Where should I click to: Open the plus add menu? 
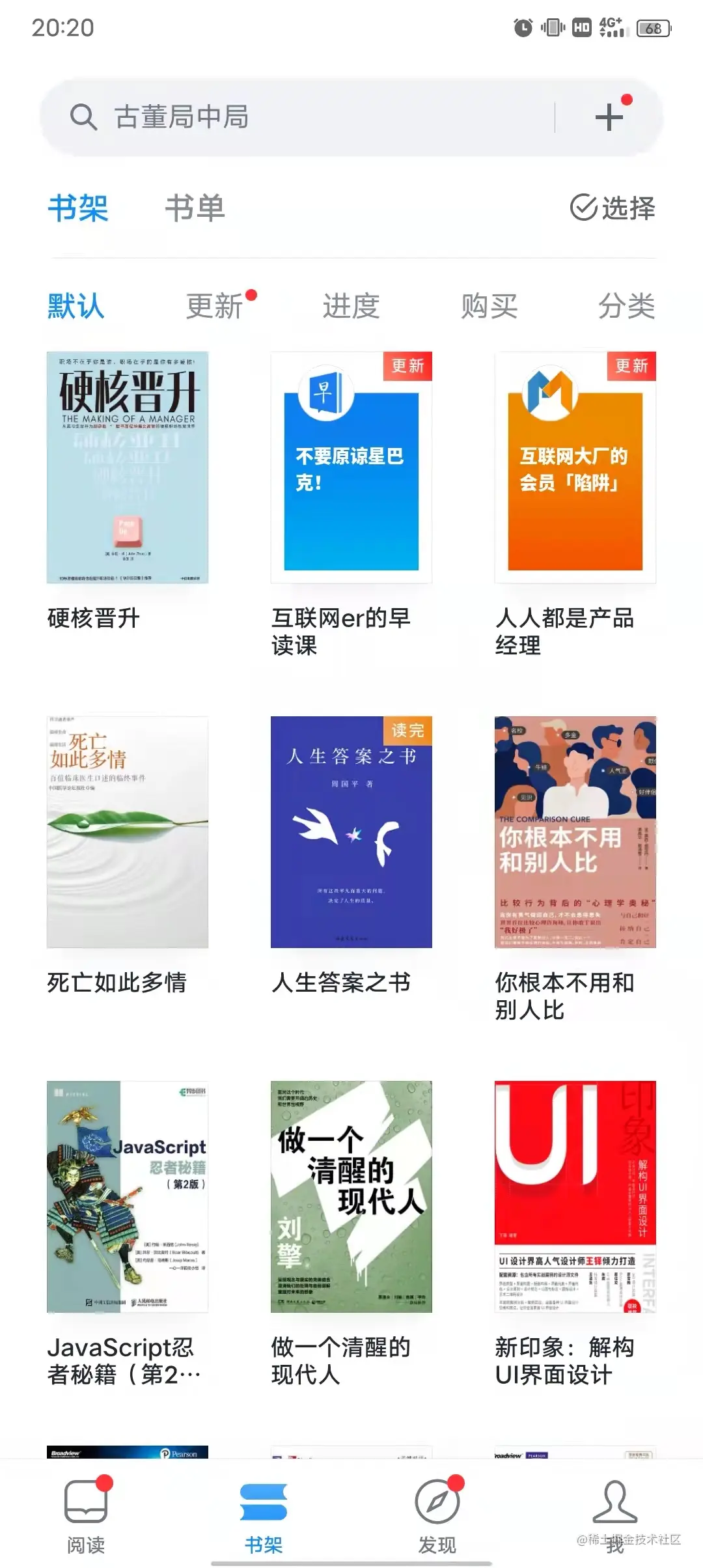tap(609, 117)
